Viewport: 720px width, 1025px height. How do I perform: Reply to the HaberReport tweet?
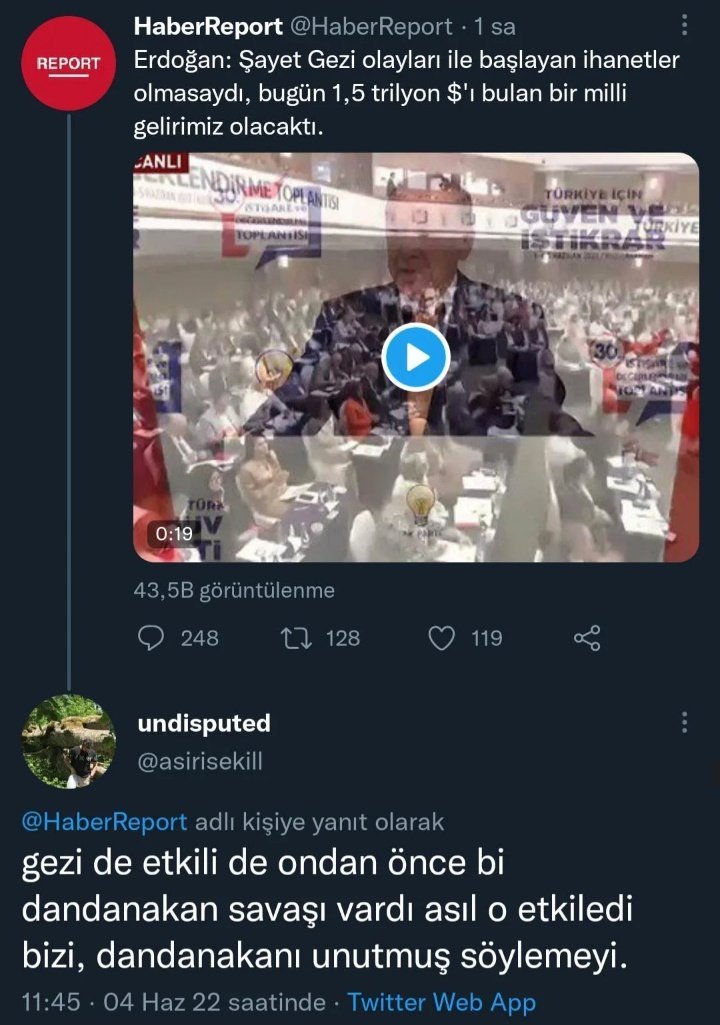pyautogui.click(x=150, y=638)
